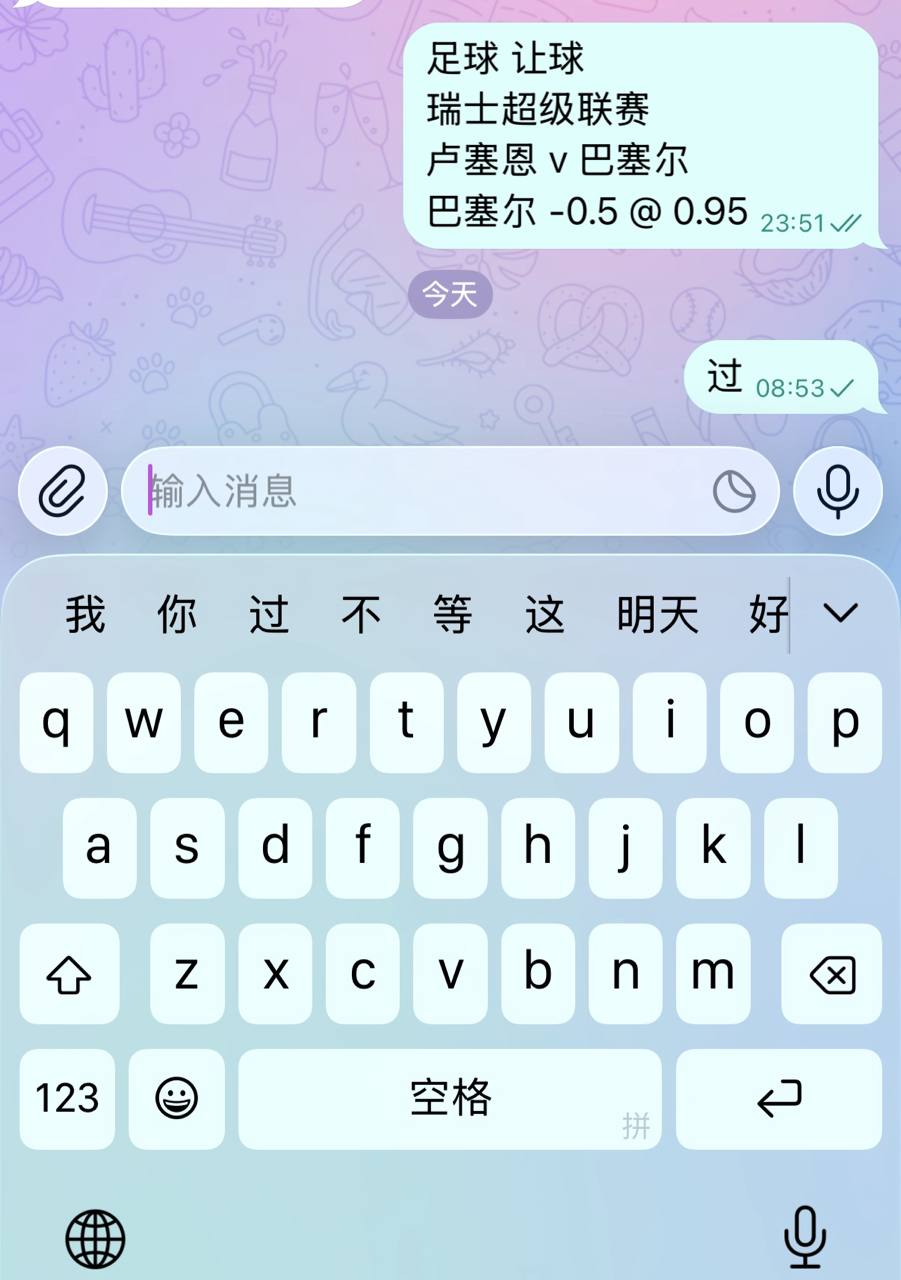The height and width of the screenshot is (1280, 901).
Task: Select the 过 word suggestion
Action: coord(269,614)
